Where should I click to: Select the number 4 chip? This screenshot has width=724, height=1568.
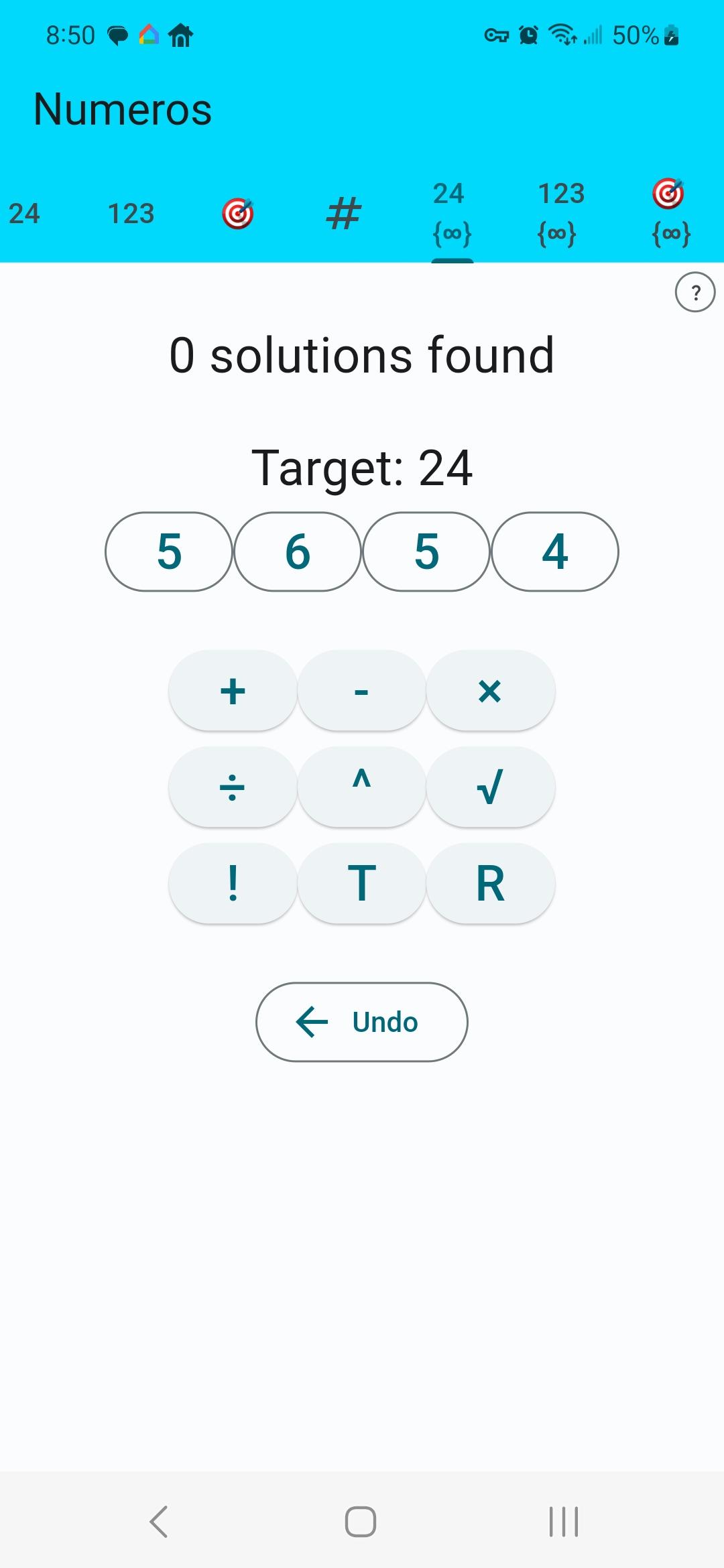click(555, 551)
